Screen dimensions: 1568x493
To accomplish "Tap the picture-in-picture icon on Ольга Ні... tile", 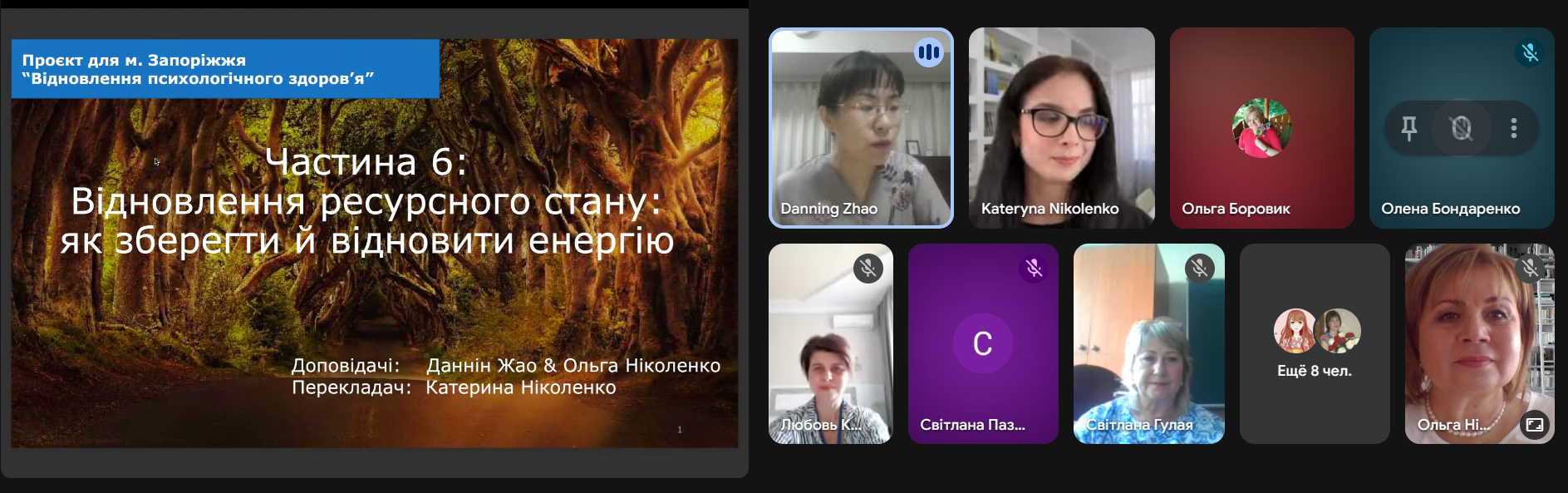I will coord(1534,425).
